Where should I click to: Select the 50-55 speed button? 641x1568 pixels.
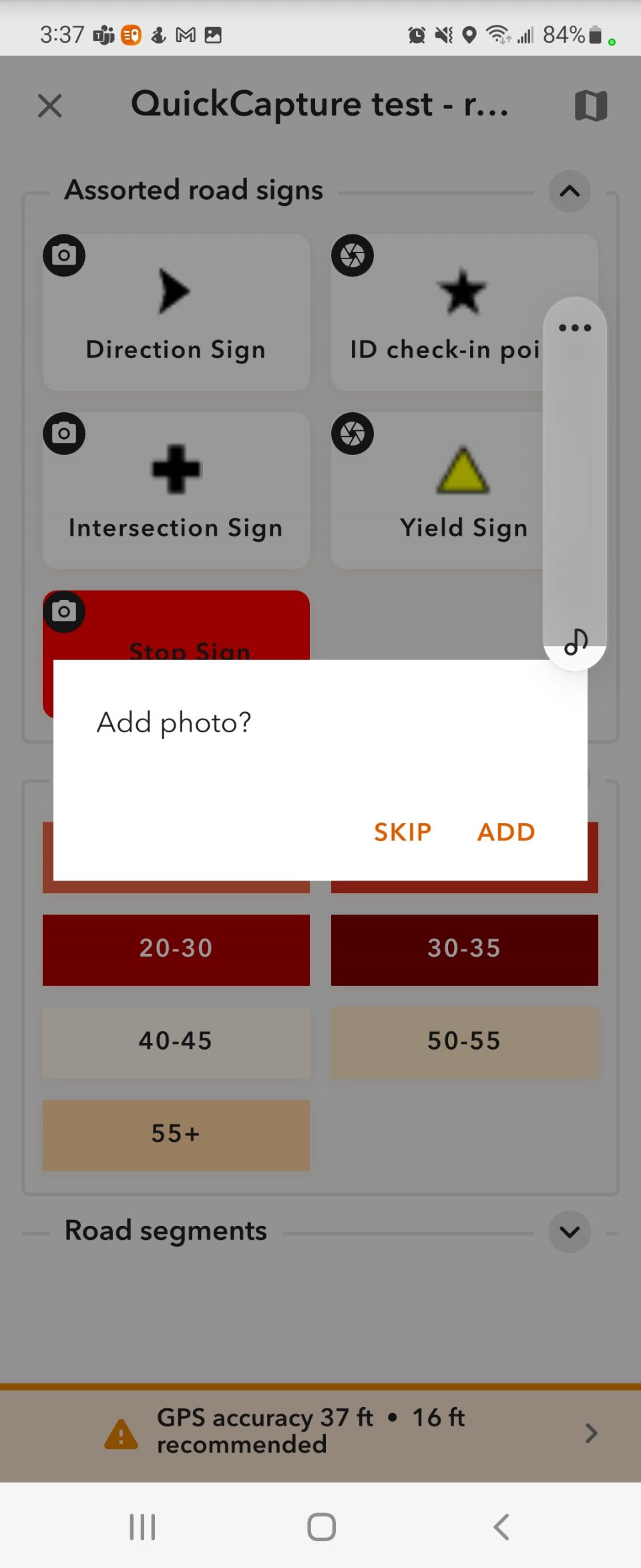(464, 1042)
